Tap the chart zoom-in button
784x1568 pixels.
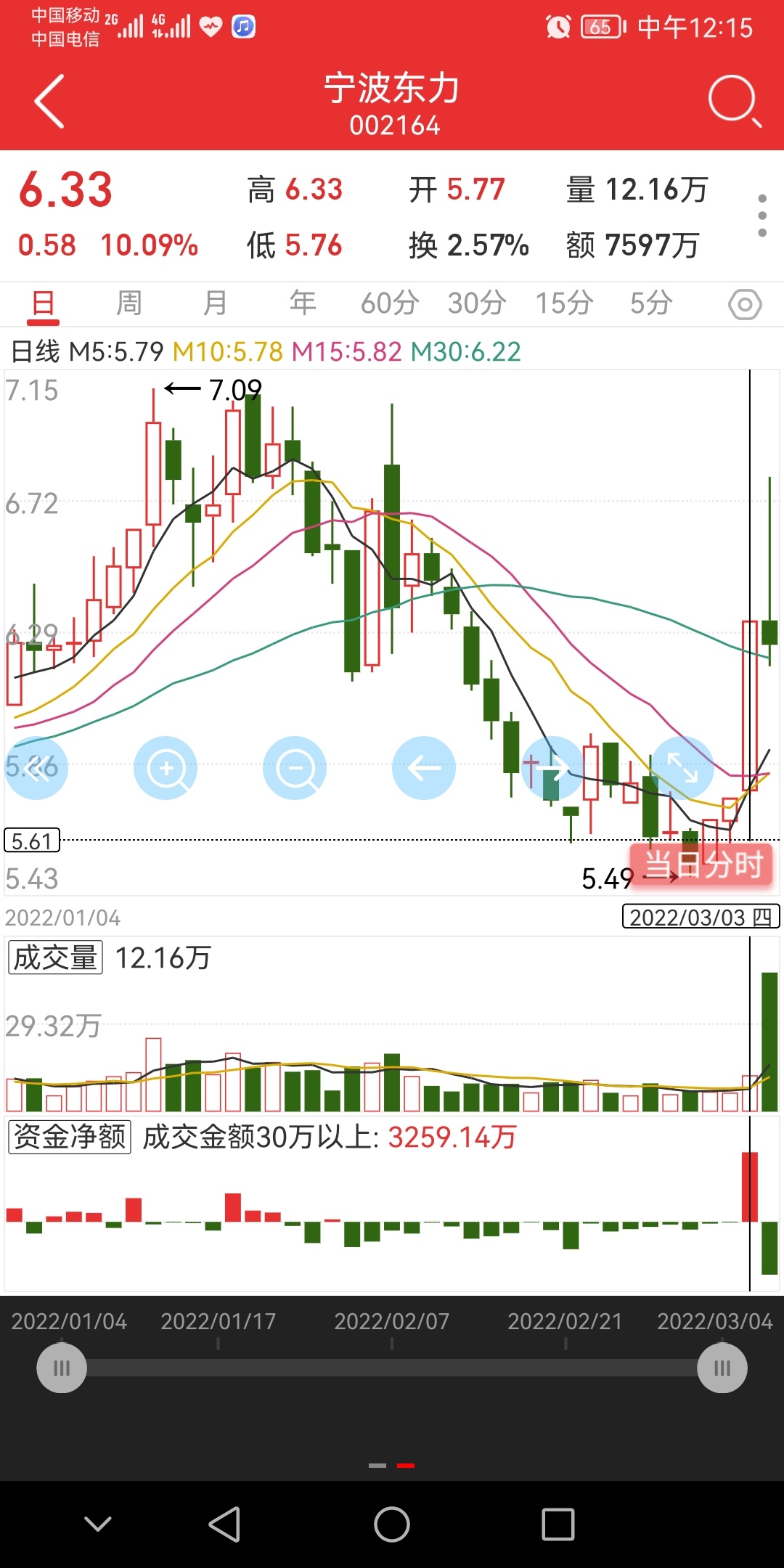tap(166, 768)
